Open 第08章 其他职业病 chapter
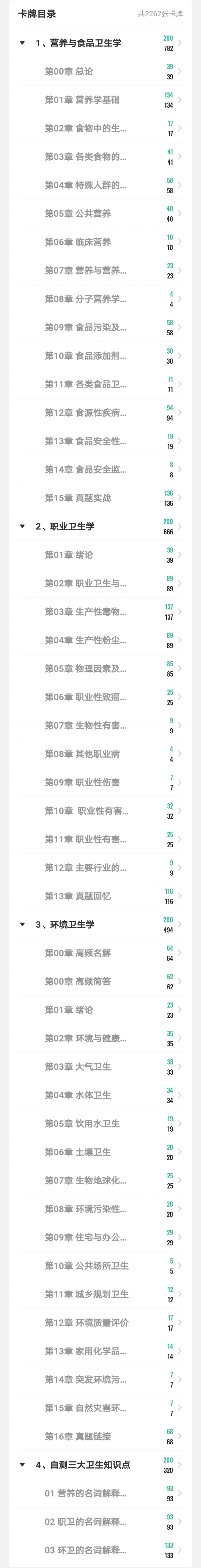This screenshot has height=1568, width=201. pyautogui.click(x=82, y=754)
